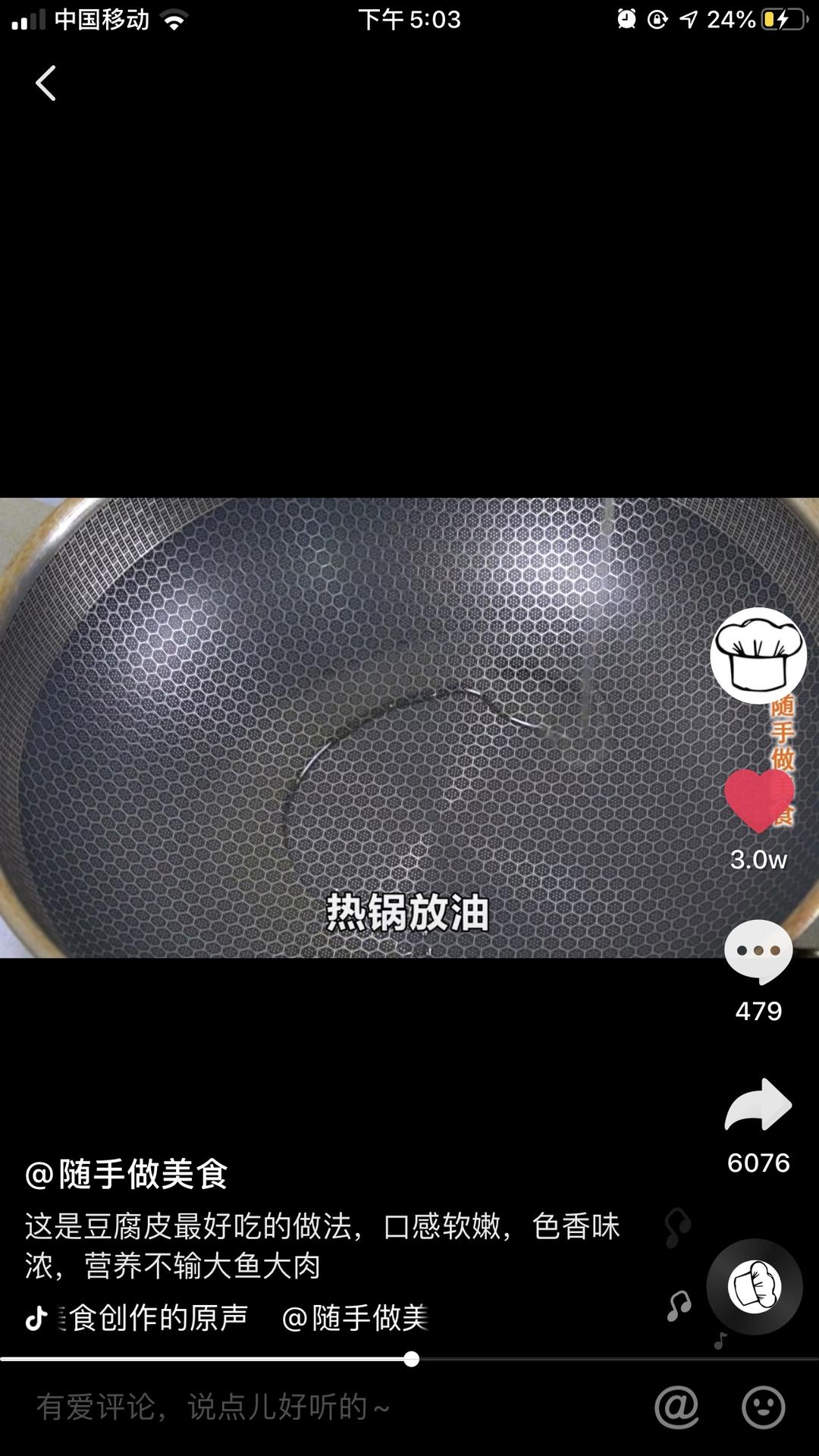Open the 随手做美食 chef hat profile avatar
This screenshot has width=819, height=1456.
point(758,656)
